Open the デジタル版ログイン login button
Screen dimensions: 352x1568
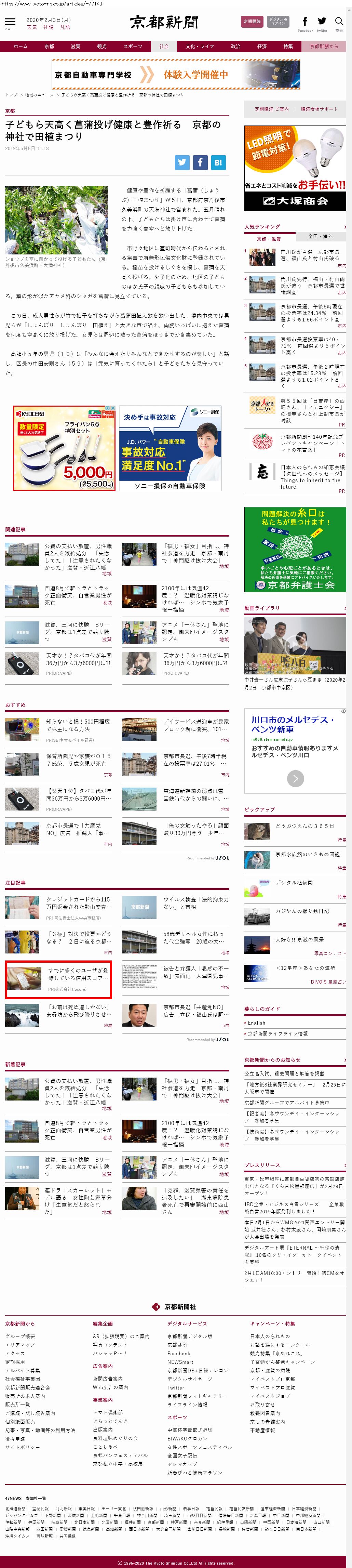pyautogui.click(x=278, y=21)
